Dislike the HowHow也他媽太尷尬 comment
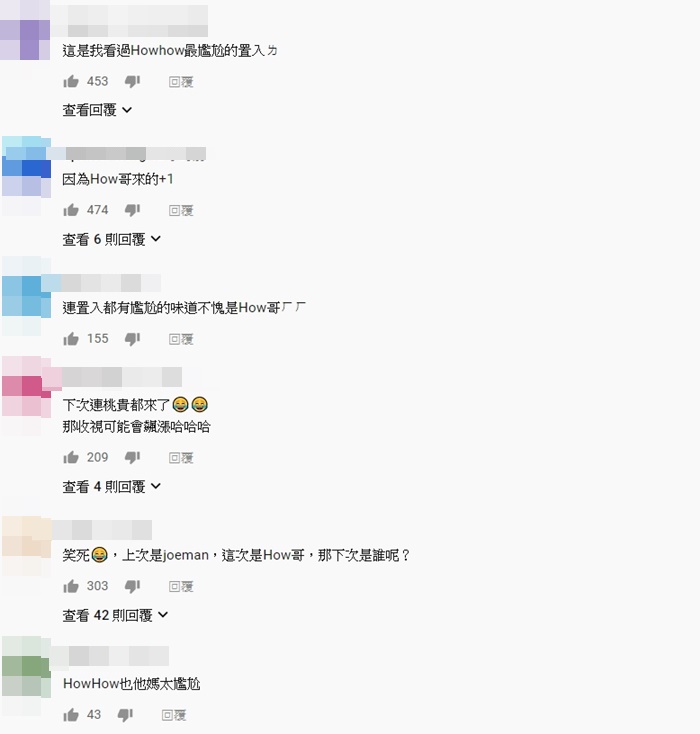This screenshot has height=734, width=700. [125, 715]
